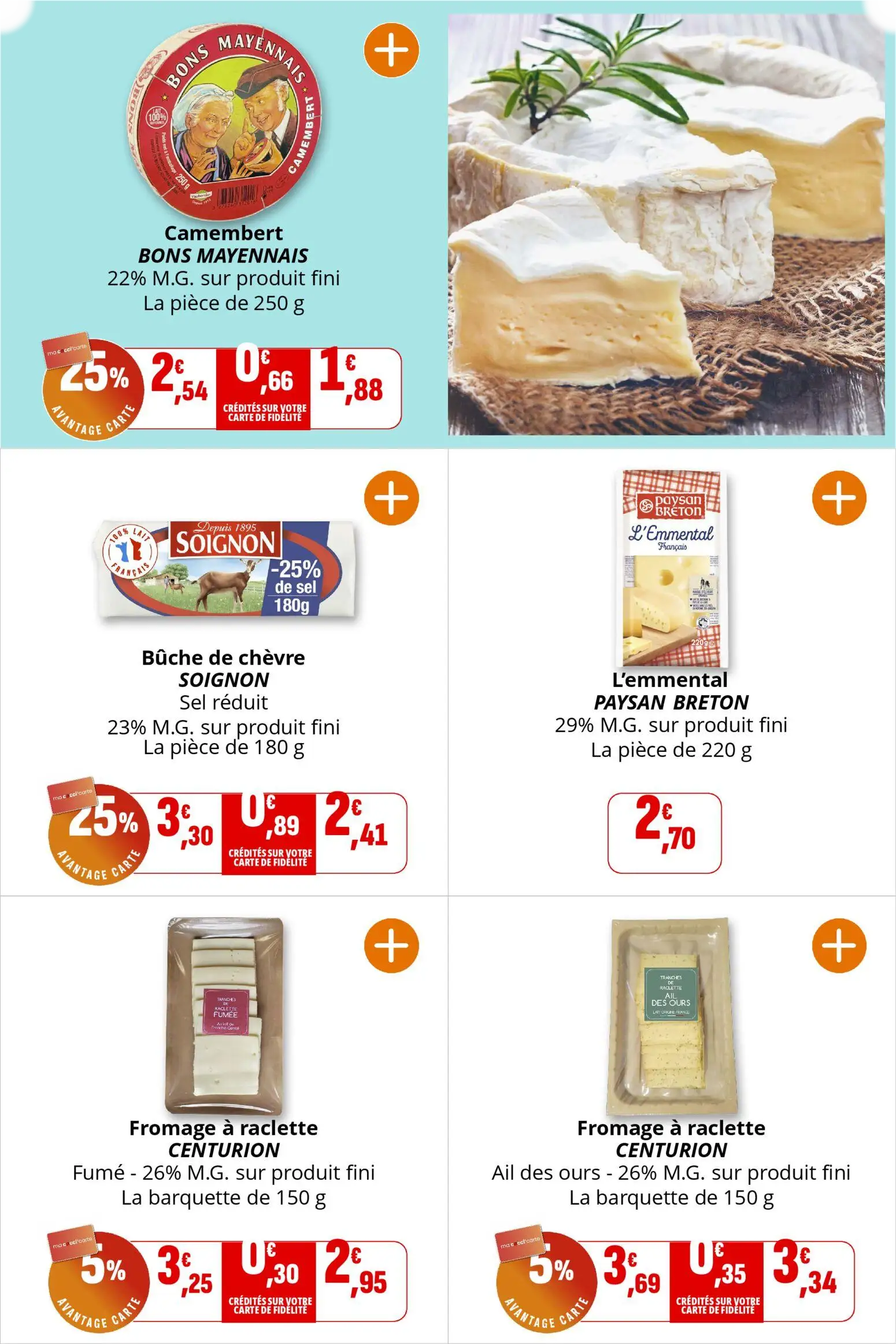Select plus button for L'emmental Paysan Breton
The image size is (896, 1344).
coord(839,497)
